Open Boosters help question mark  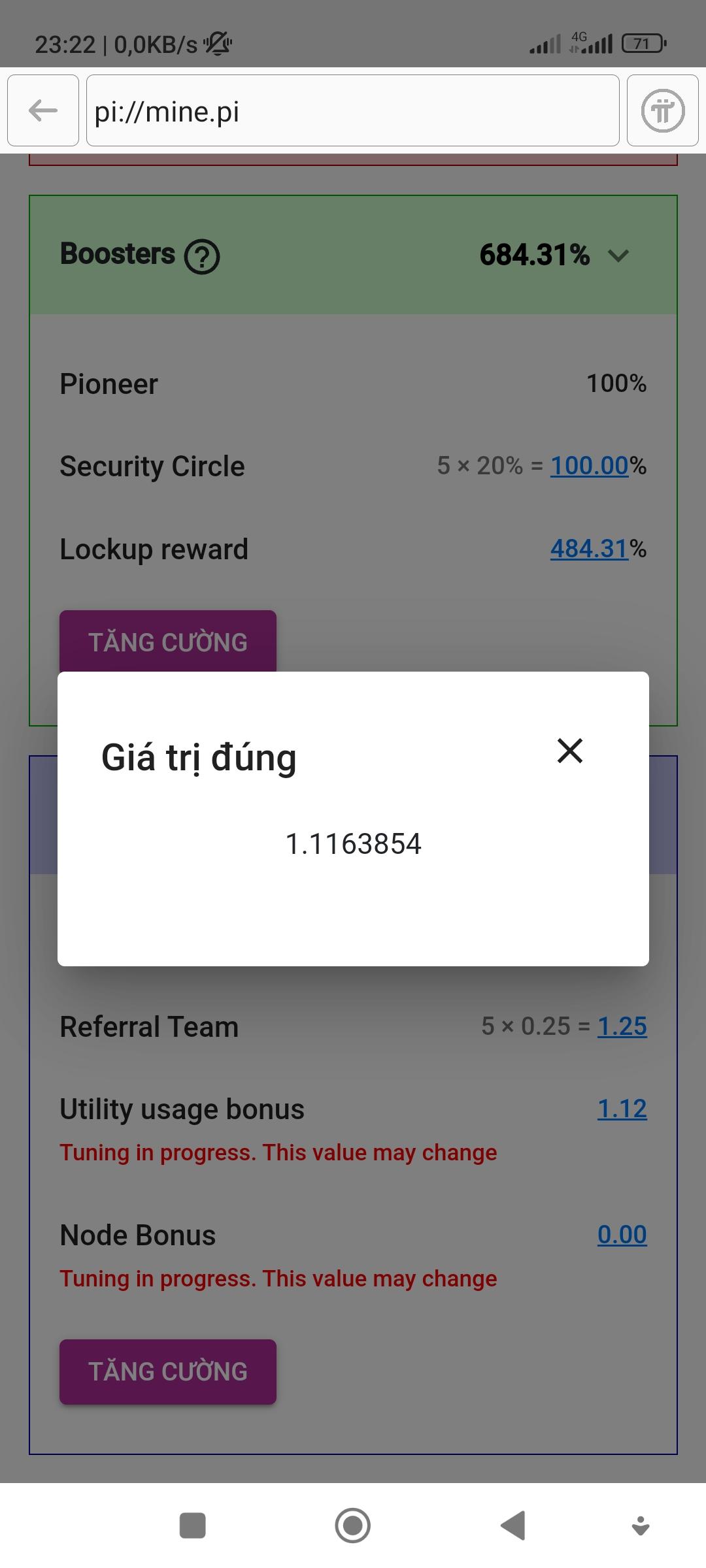click(x=202, y=256)
